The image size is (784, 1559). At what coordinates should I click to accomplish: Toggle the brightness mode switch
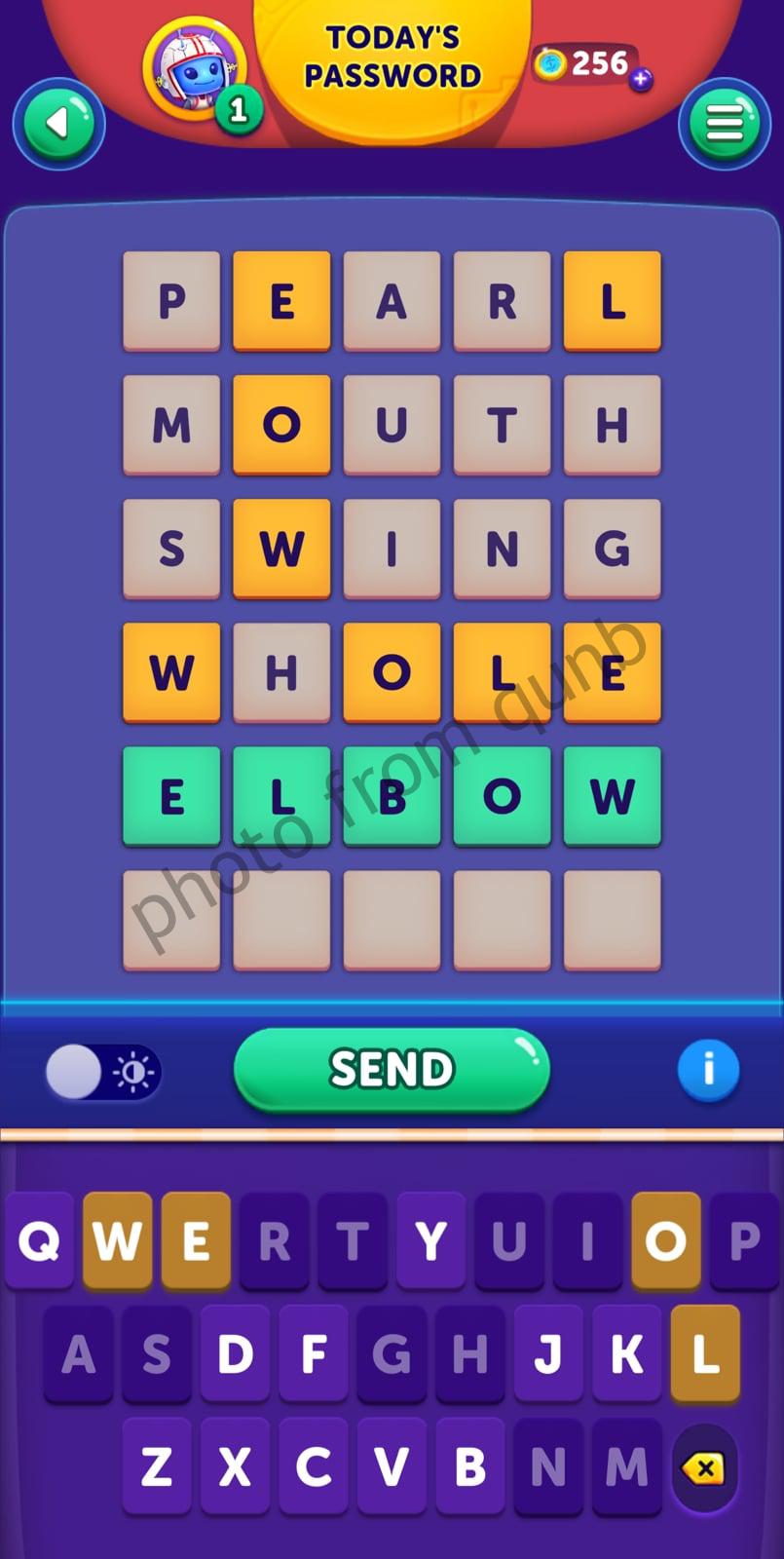103,1072
